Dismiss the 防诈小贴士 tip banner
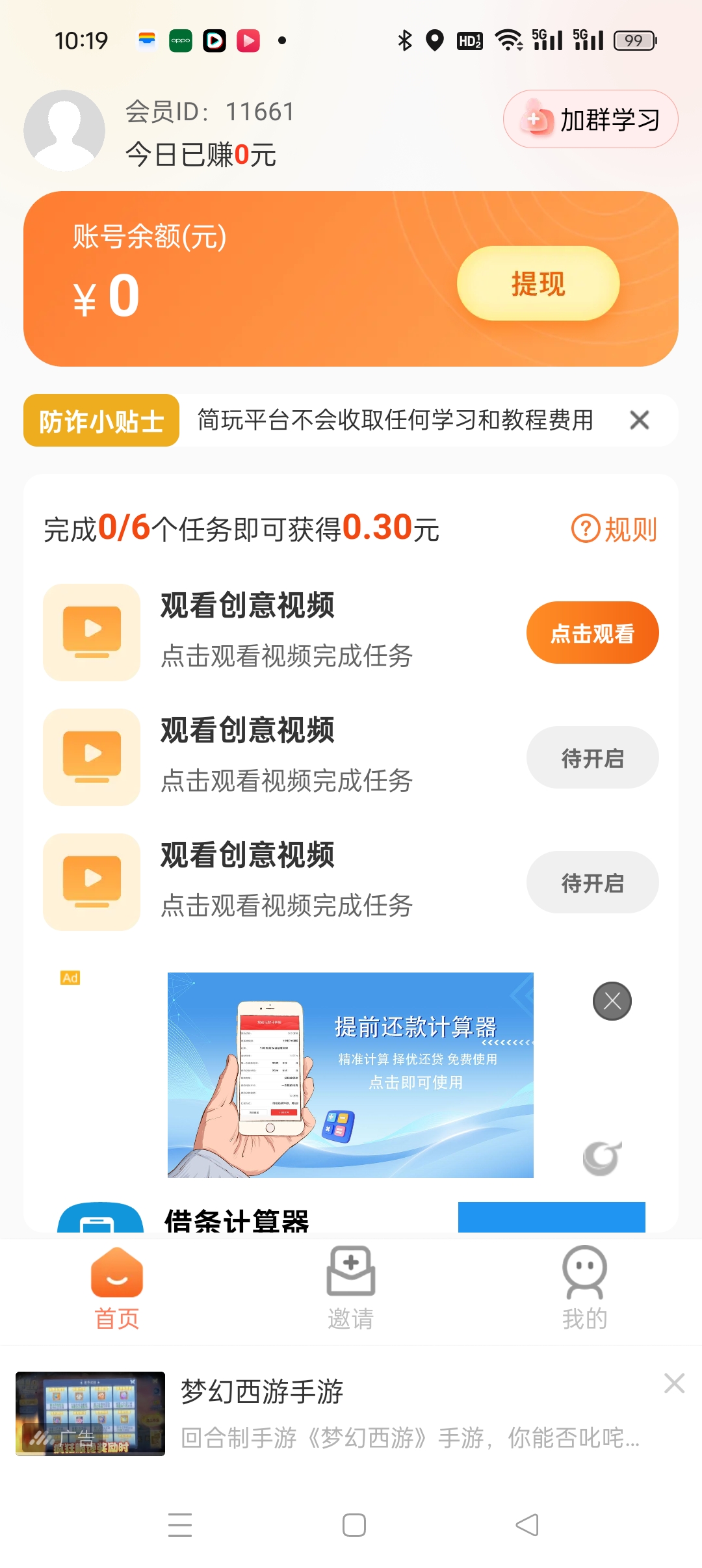 click(x=640, y=420)
